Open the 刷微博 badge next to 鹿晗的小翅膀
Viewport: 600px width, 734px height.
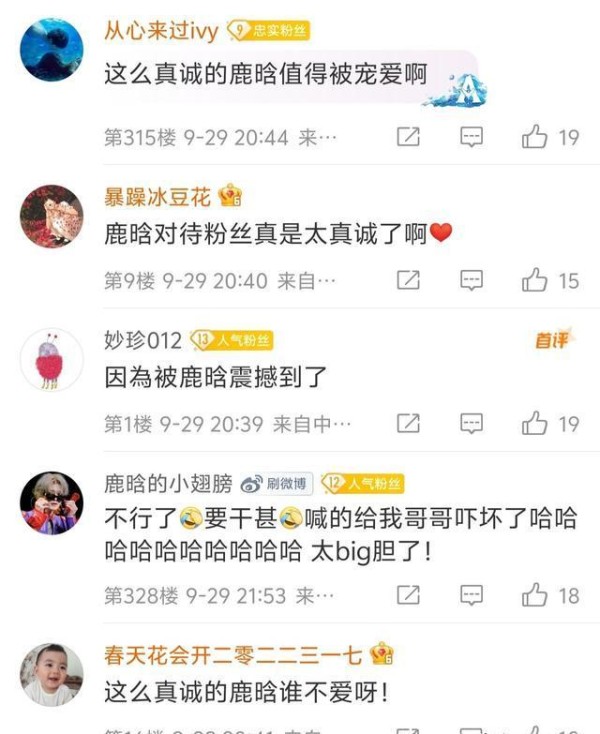point(276,484)
